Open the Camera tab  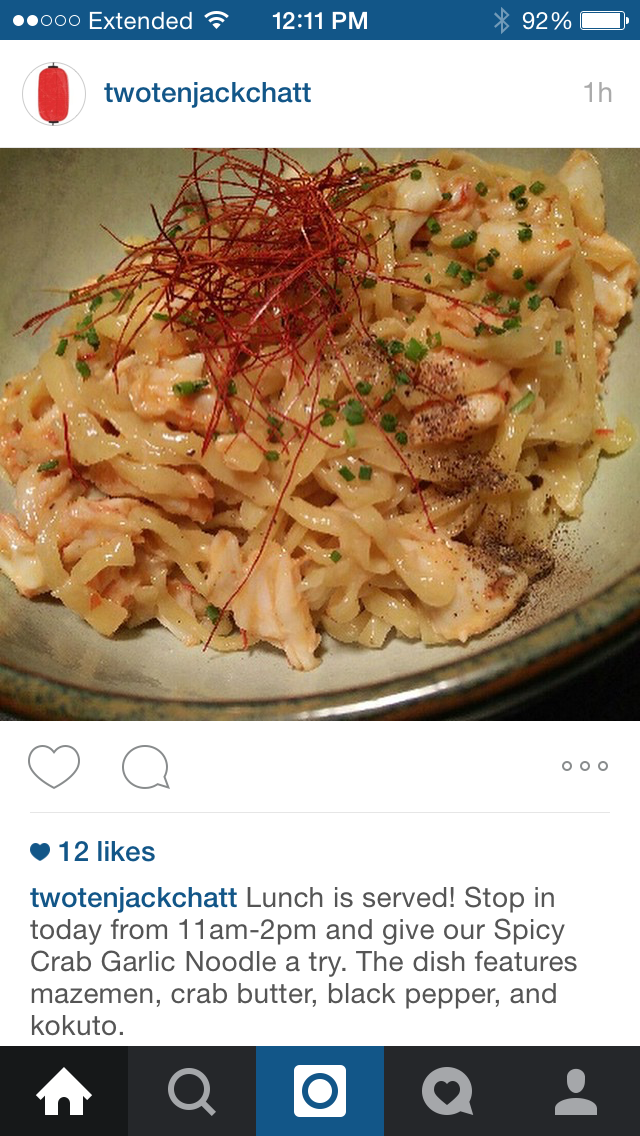click(x=320, y=1091)
